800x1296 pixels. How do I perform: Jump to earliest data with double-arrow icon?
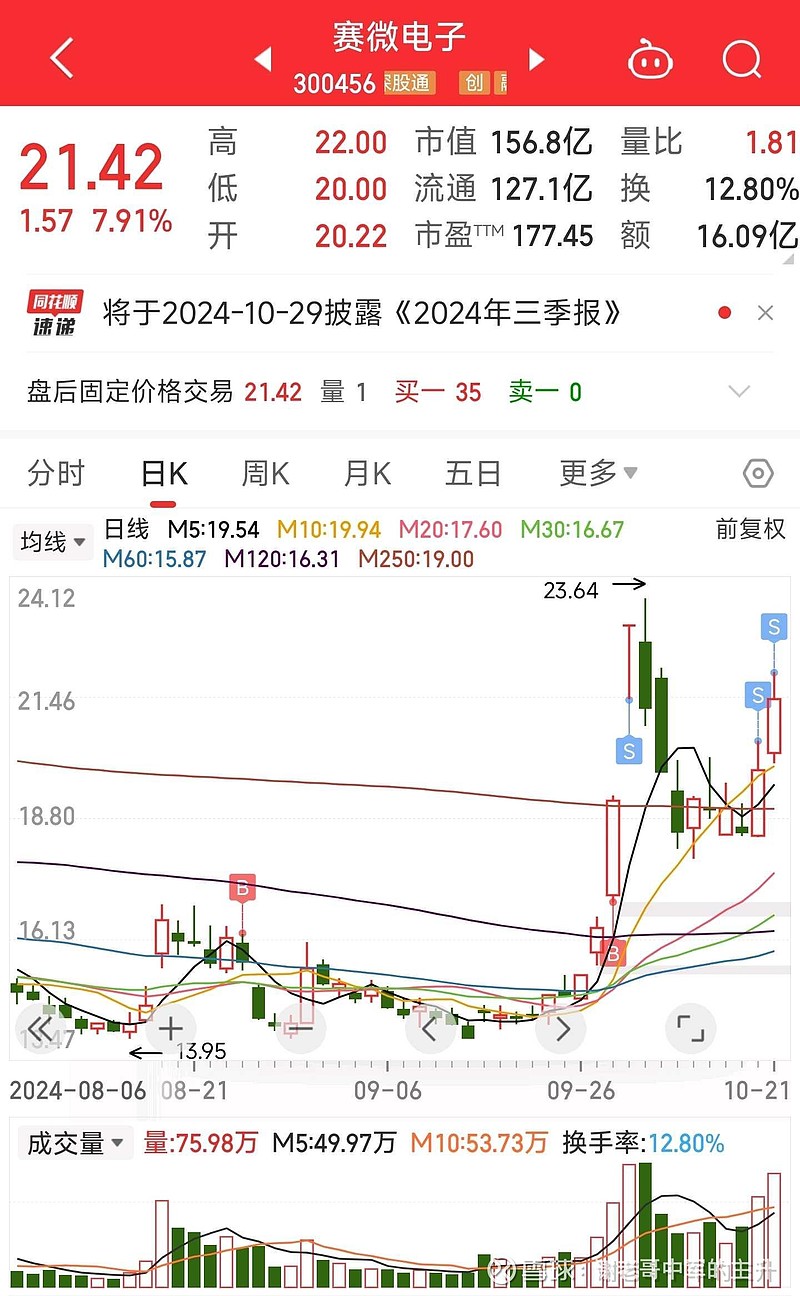[x=40, y=1028]
